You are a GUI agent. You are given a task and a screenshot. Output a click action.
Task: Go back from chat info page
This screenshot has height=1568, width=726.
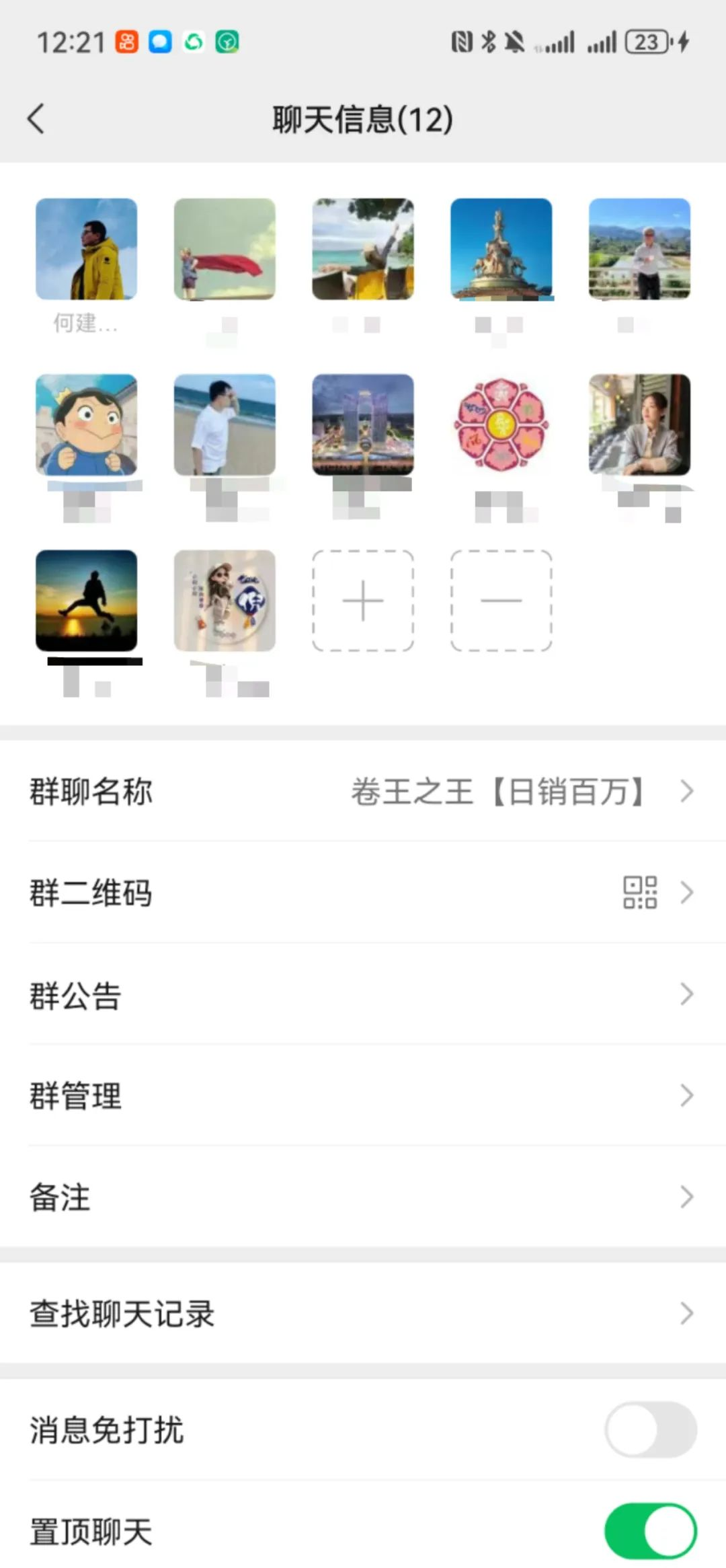[x=36, y=119]
